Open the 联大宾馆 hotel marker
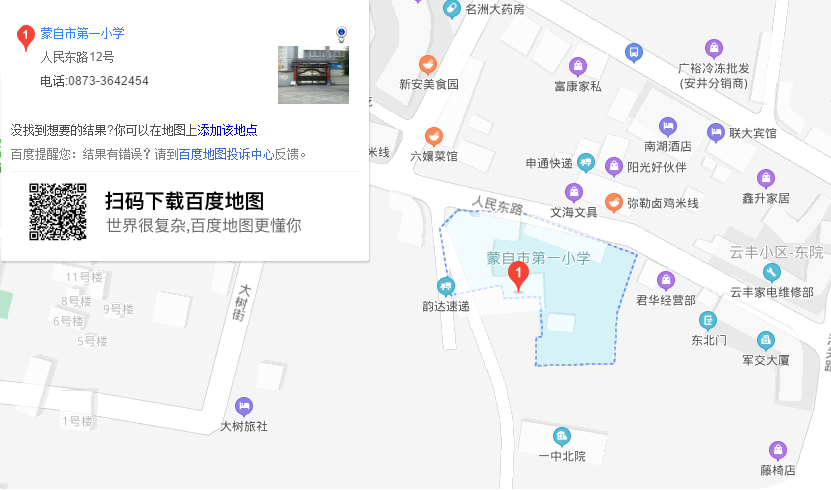 click(715, 132)
